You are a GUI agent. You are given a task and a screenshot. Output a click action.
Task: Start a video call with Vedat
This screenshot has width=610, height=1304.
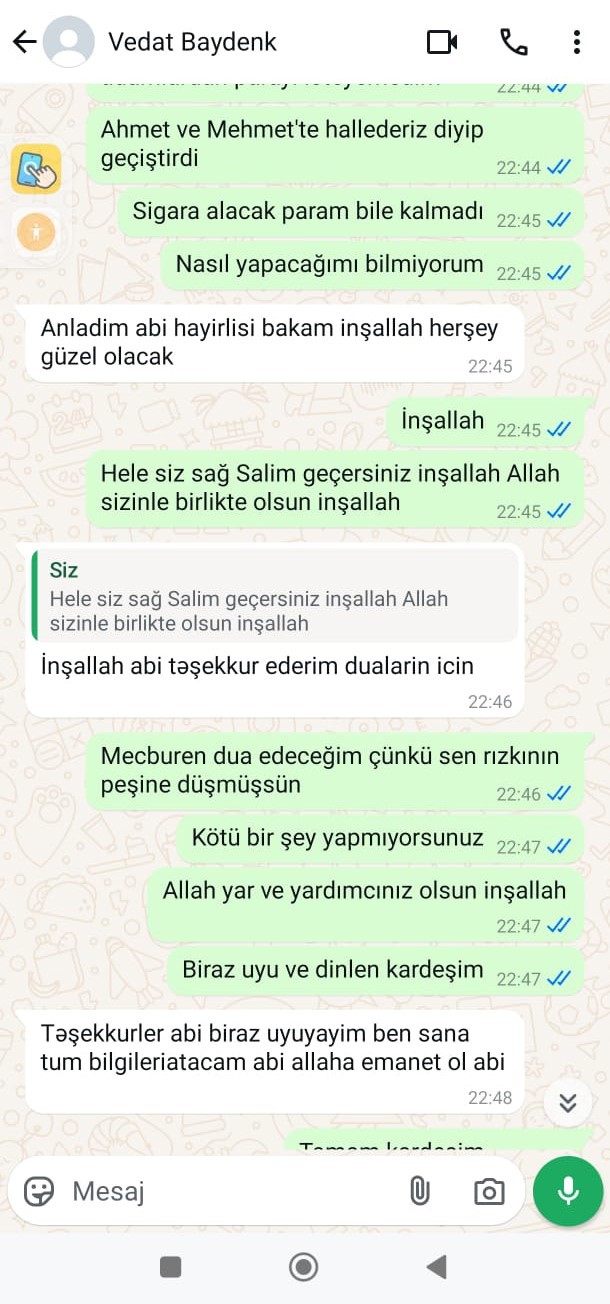coord(442,42)
